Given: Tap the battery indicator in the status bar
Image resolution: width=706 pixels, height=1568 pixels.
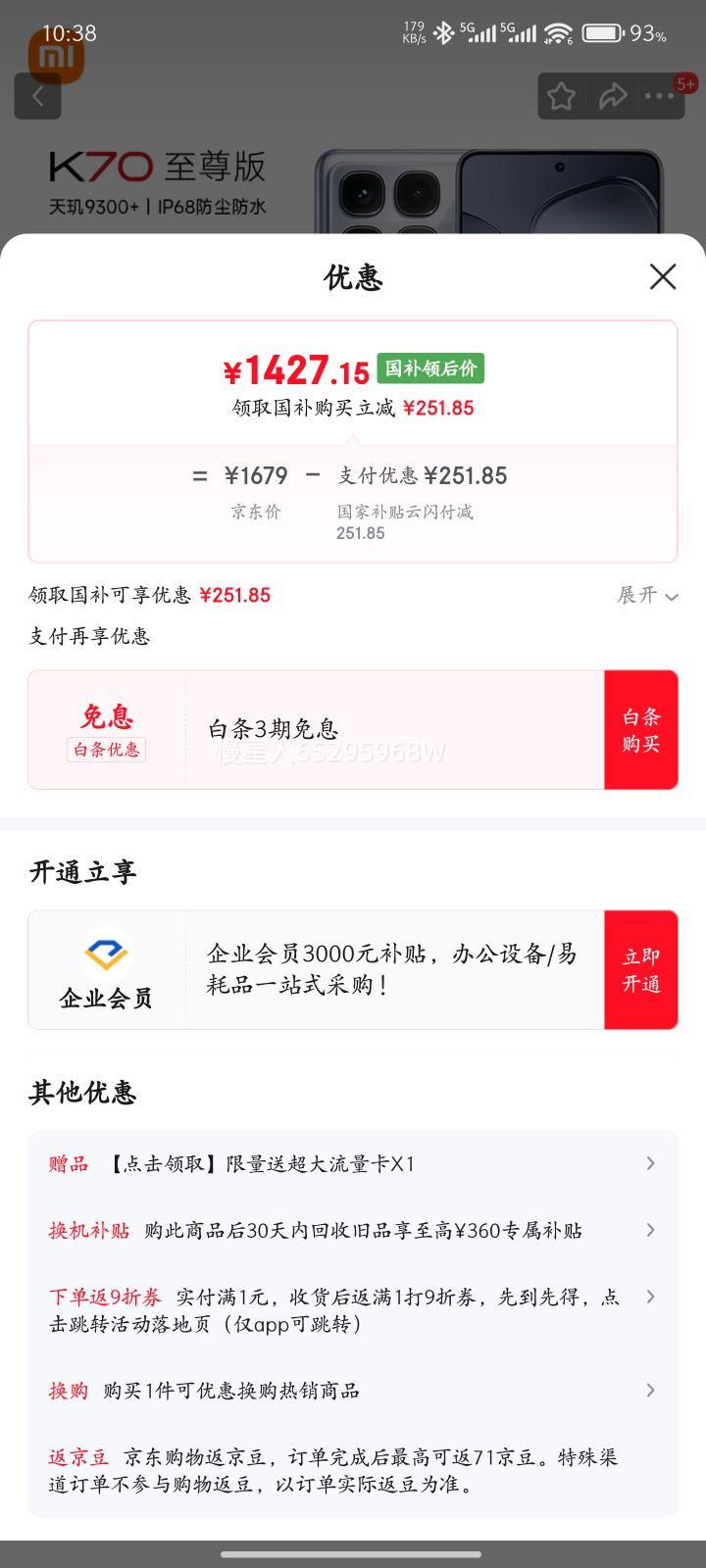Looking at the screenshot, I should [x=602, y=32].
